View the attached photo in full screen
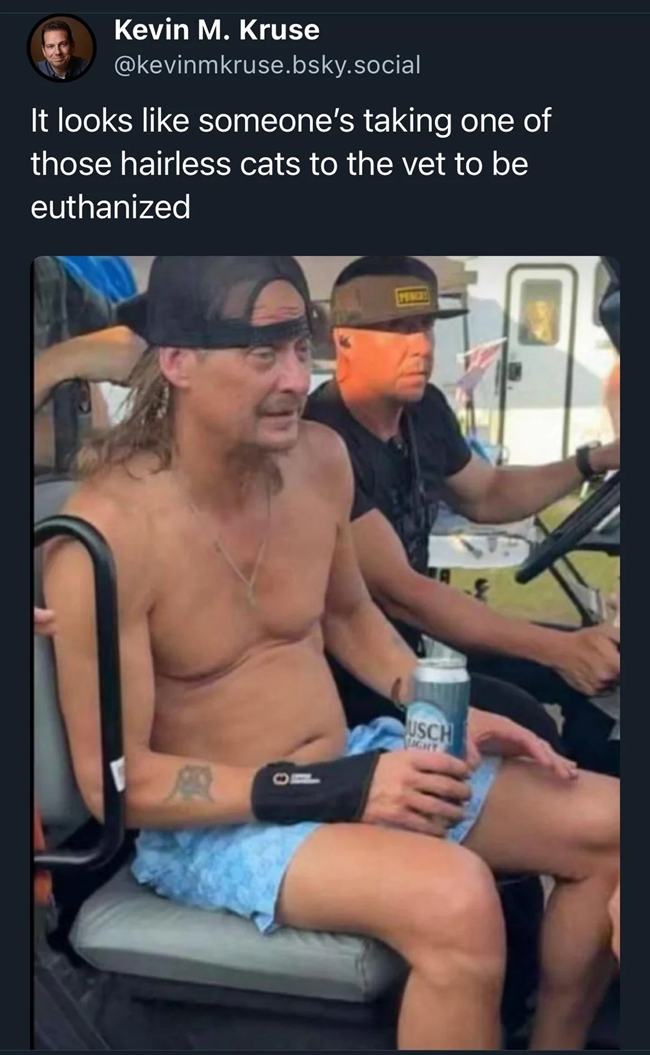650x1055 pixels. [x=326, y=651]
